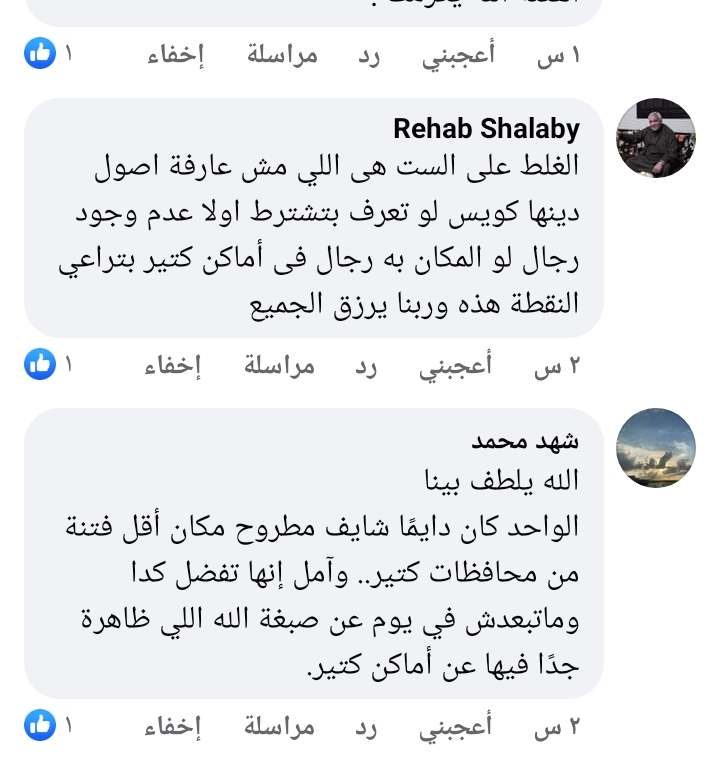Open Rehab Shalaby's profile picture
The width and height of the screenshot is (720, 769).
[655, 138]
